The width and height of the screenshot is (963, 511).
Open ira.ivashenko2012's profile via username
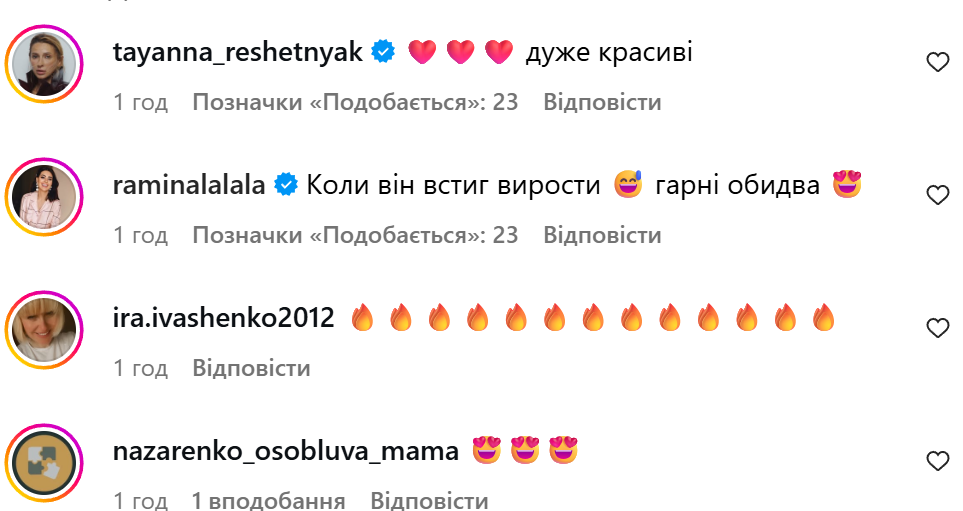(223, 318)
